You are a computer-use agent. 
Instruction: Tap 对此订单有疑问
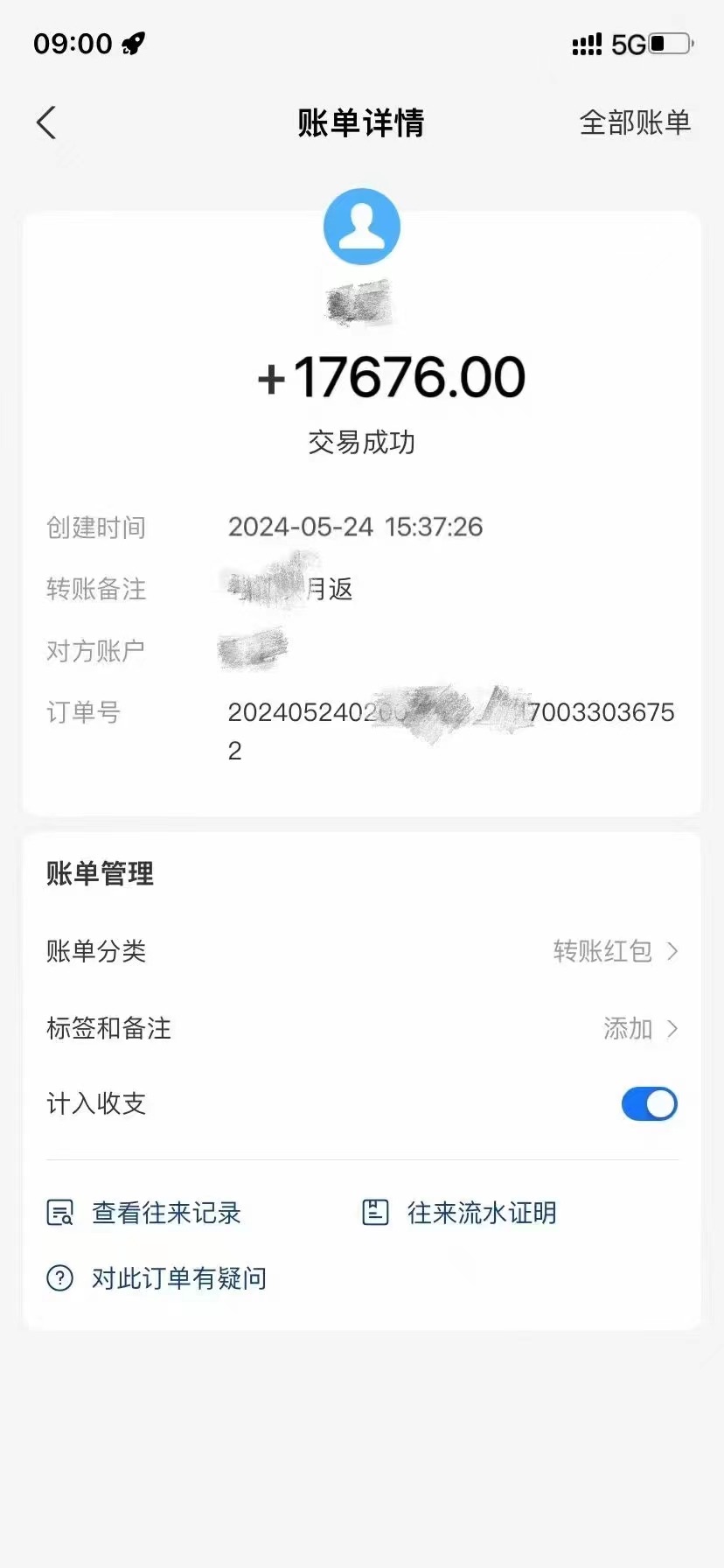180,1277
